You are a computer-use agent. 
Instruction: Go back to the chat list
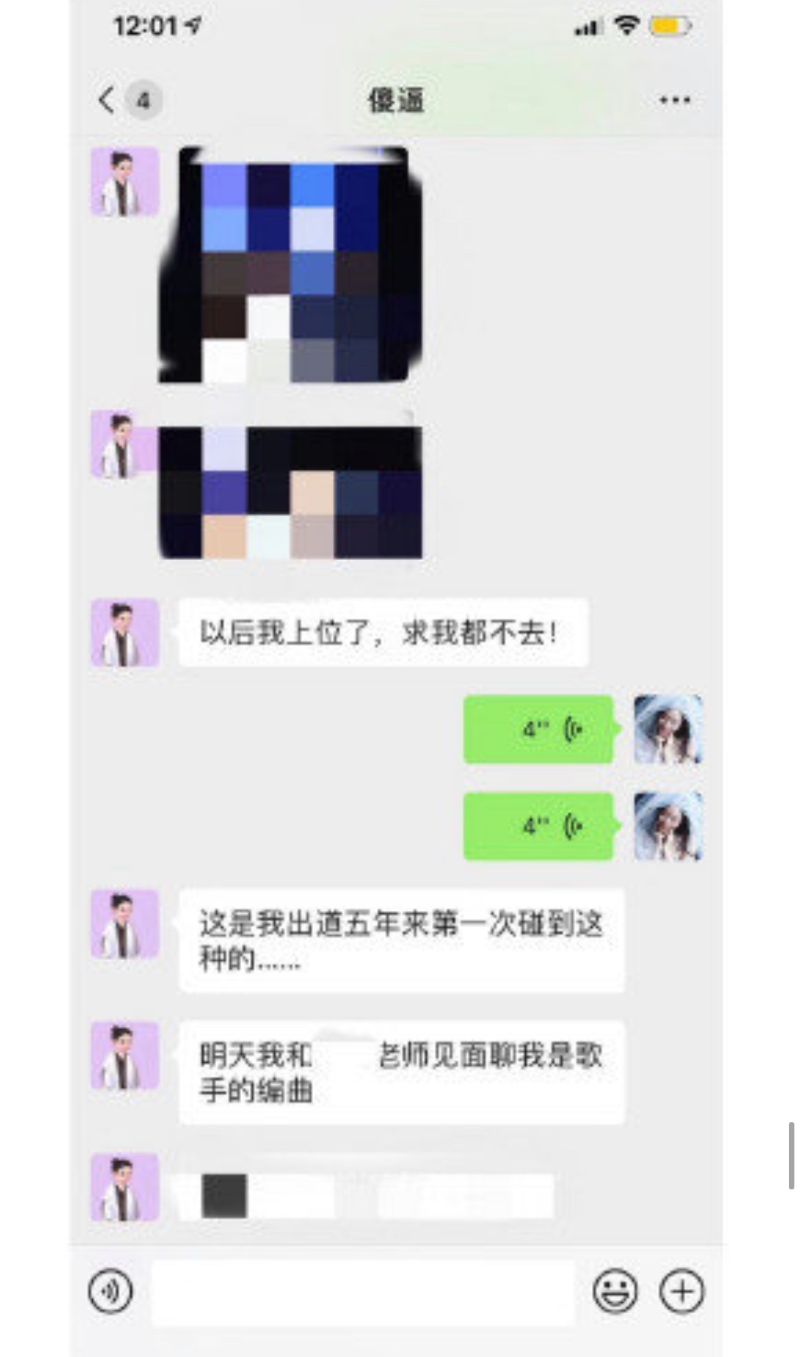pos(108,100)
